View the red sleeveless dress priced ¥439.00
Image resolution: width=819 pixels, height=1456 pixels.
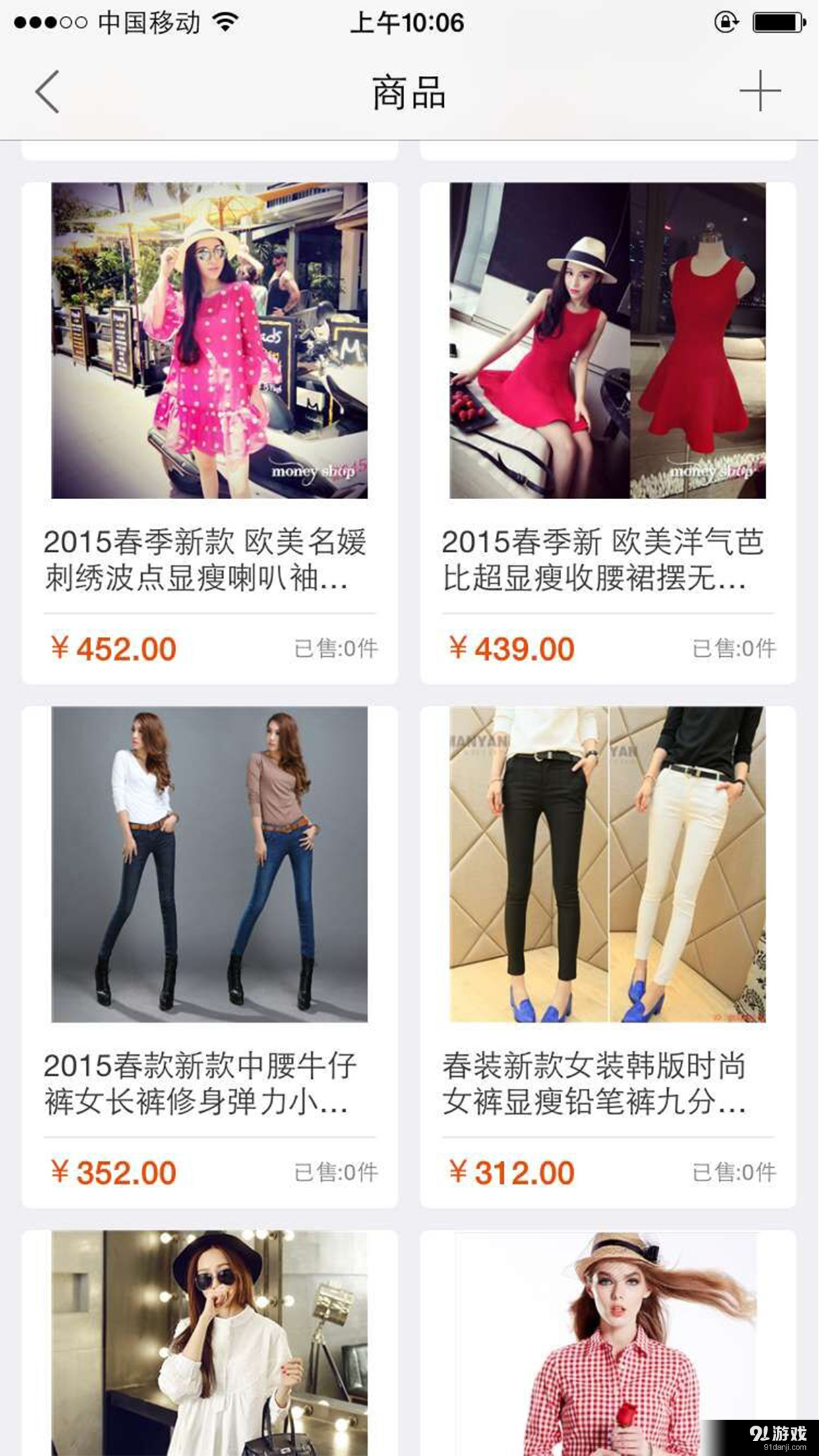pos(607,340)
